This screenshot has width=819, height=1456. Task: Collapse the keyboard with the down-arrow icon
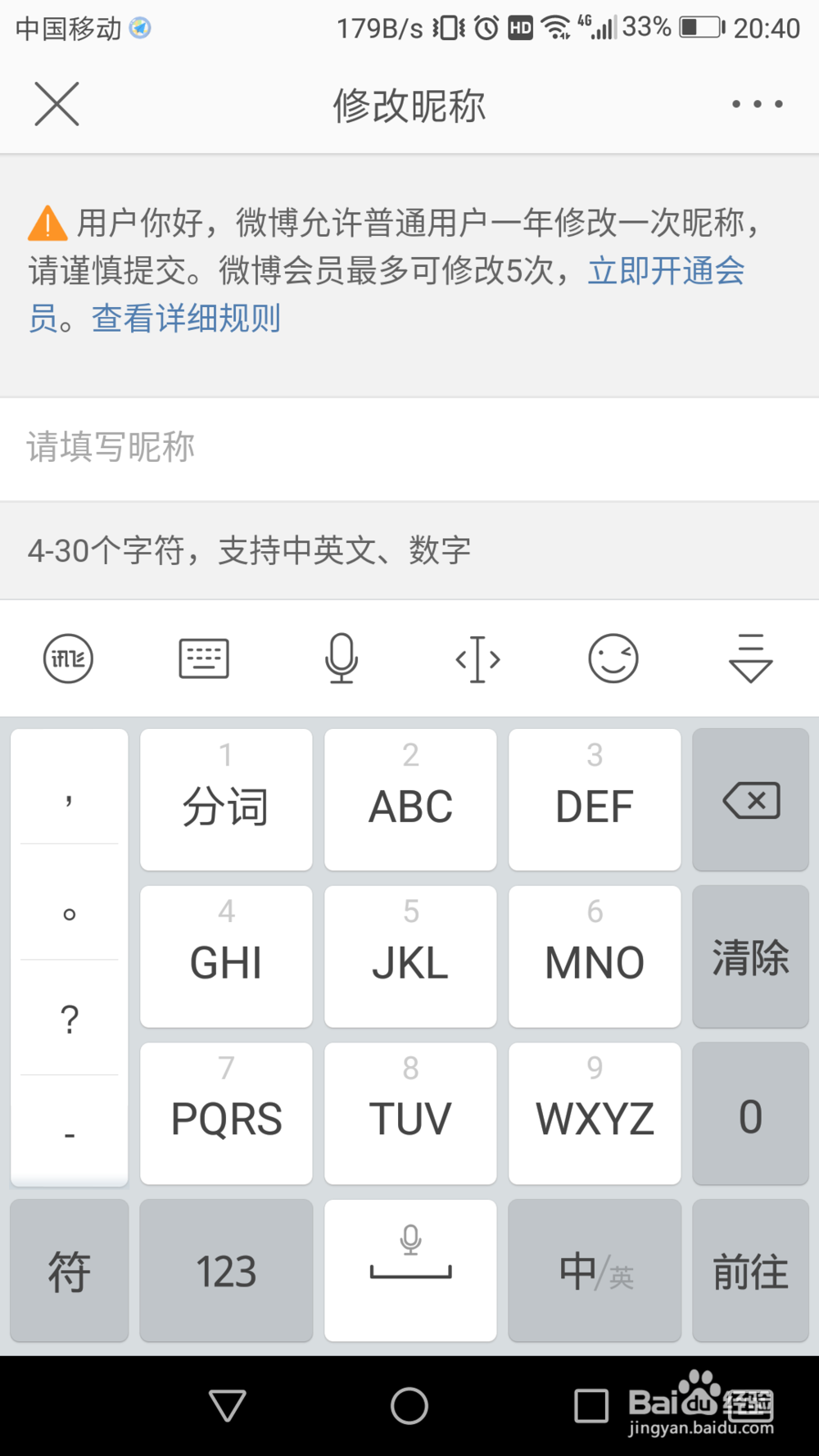click(749, 658)
